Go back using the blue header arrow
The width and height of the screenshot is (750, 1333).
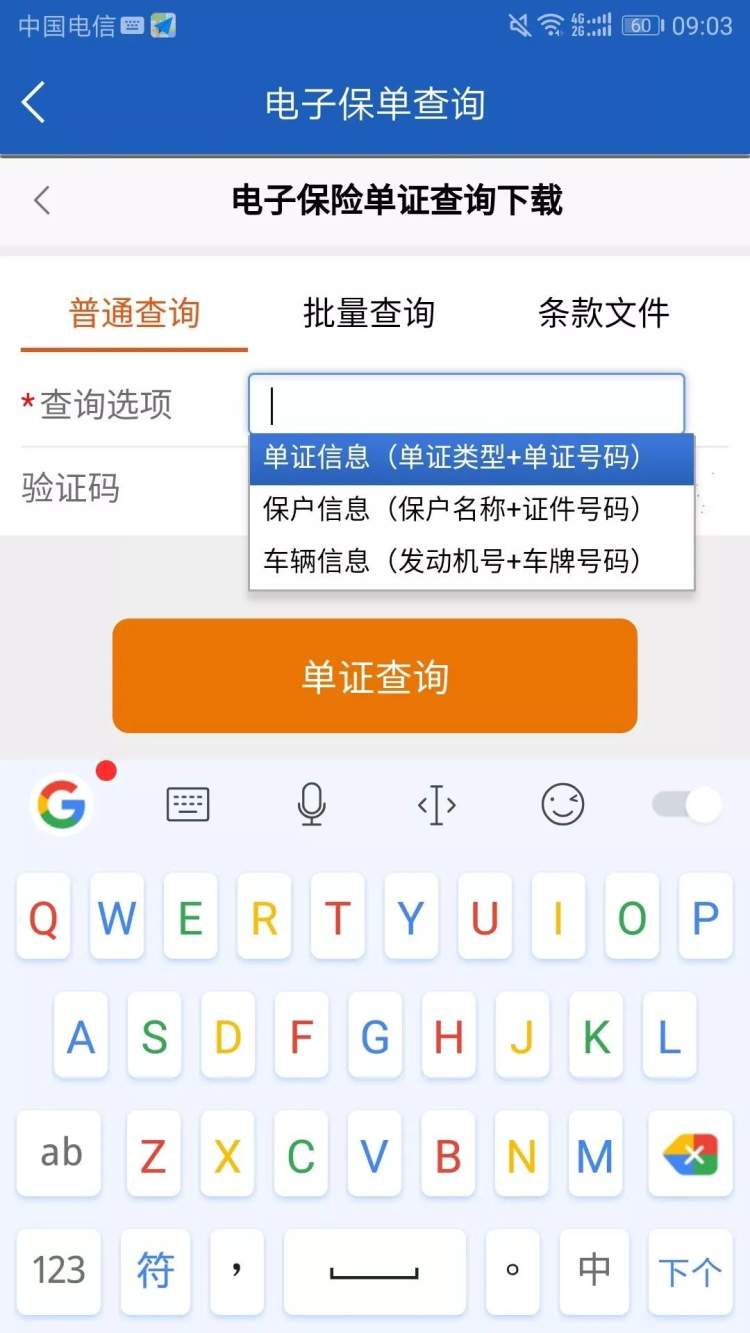(x=34, y=103)
